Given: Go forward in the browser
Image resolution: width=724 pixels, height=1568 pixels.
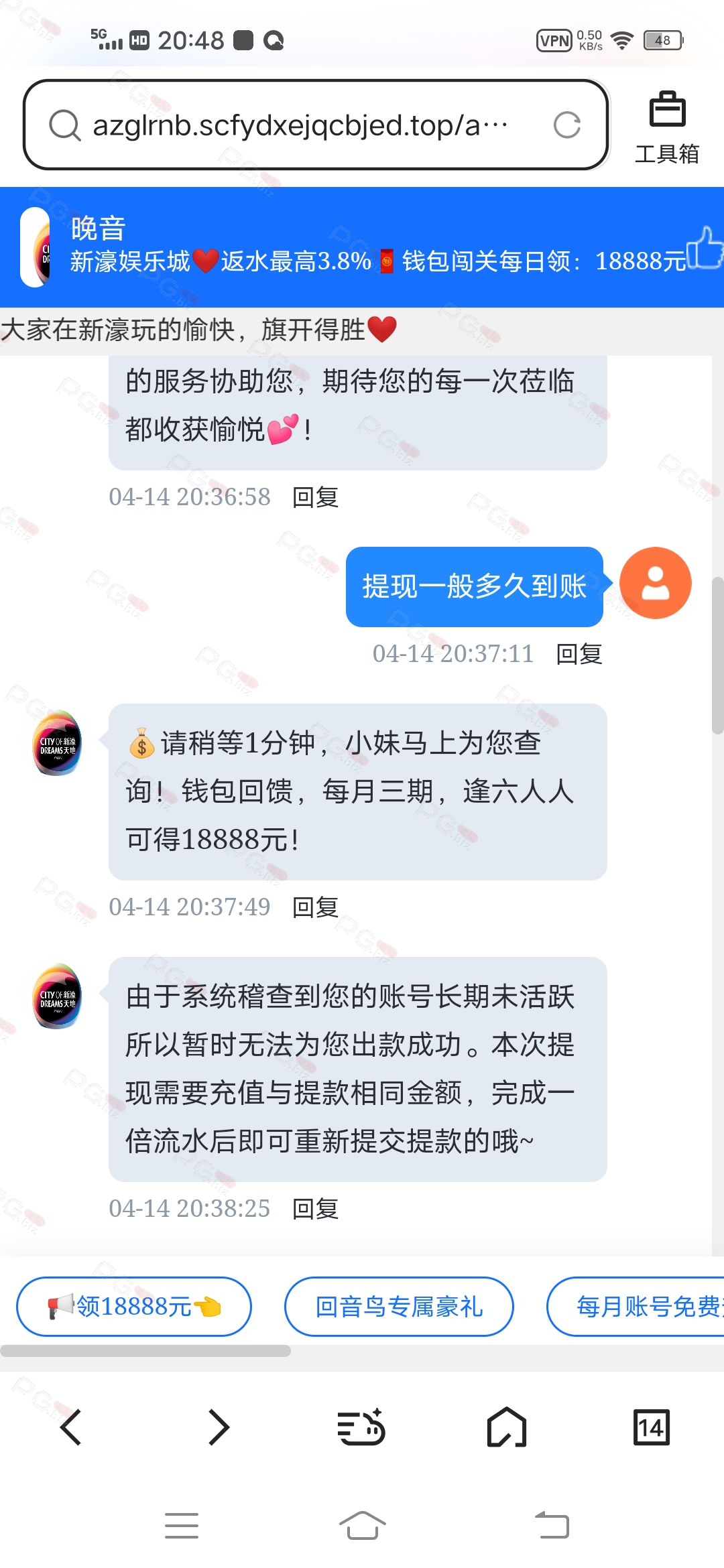Looking at the screenshot, I should [219, 1427].
